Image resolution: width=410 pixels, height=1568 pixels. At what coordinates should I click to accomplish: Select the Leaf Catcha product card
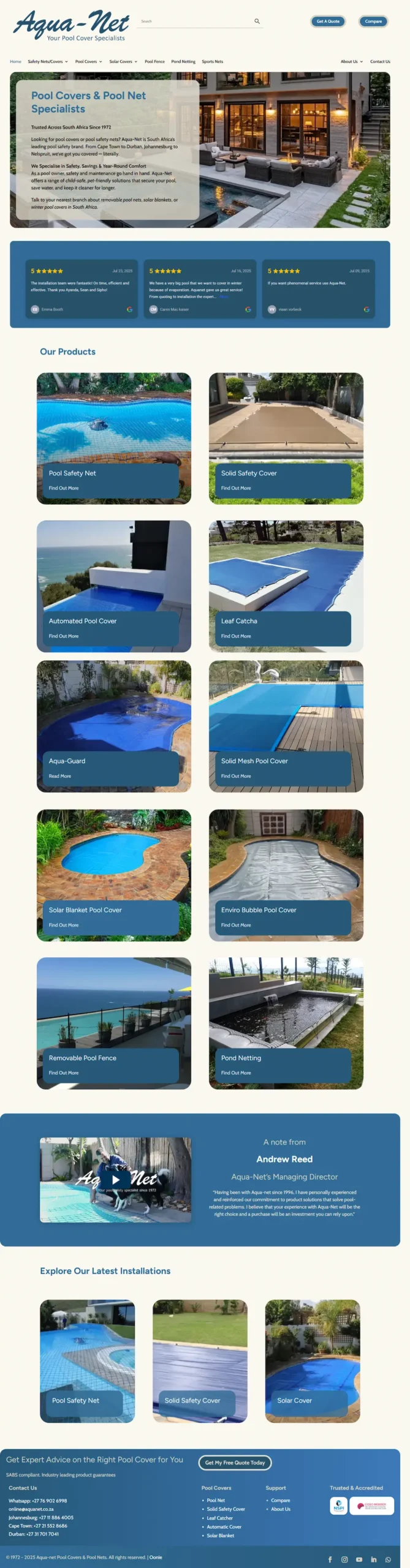coord(286,587)
